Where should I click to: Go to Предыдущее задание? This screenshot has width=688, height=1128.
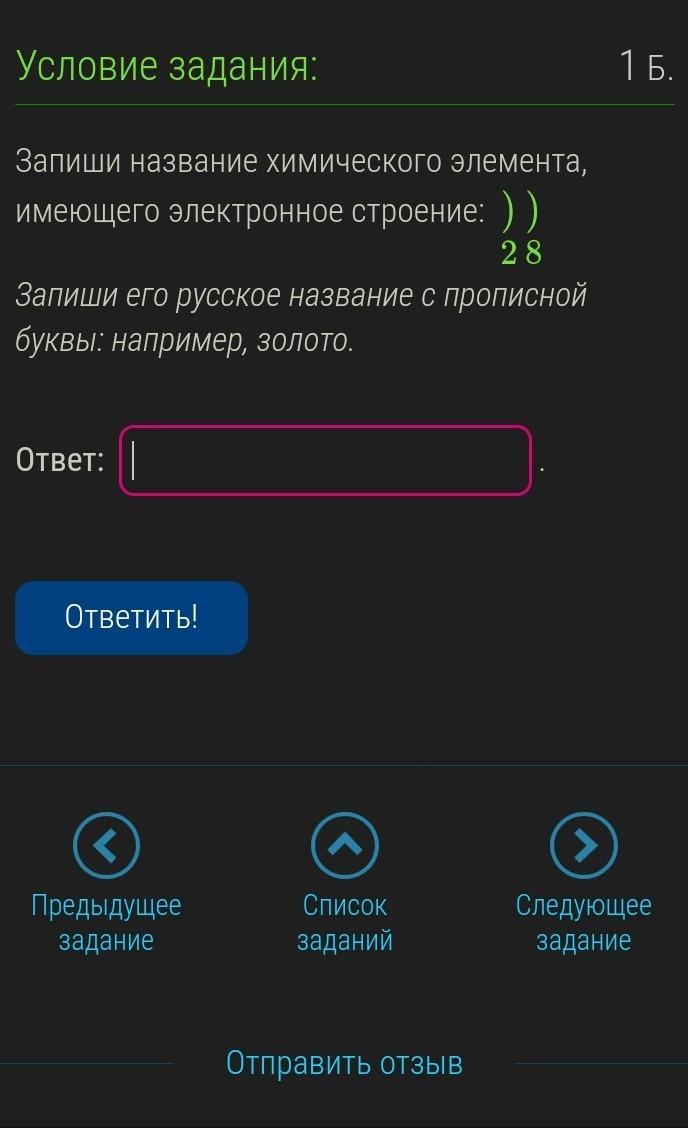[106, 883]
